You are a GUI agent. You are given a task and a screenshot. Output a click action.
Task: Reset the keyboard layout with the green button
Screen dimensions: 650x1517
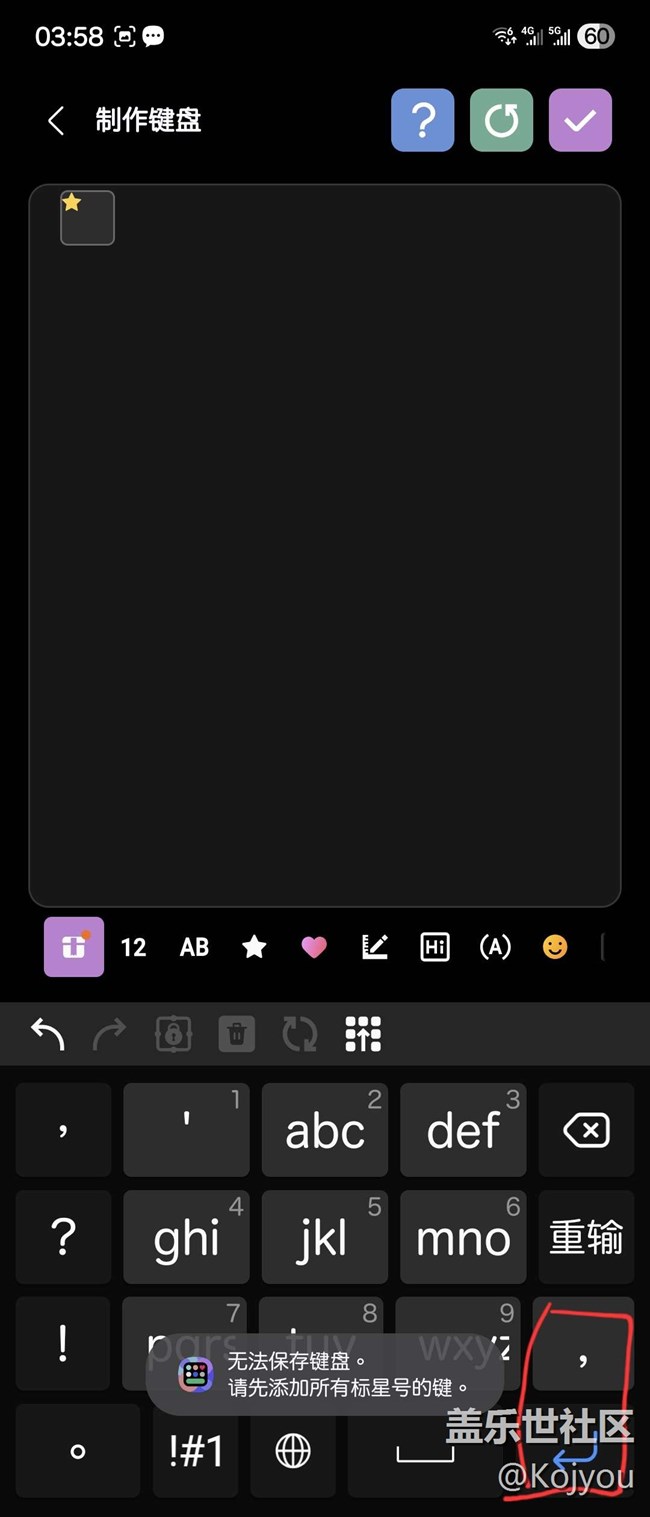tap(501, 121)
